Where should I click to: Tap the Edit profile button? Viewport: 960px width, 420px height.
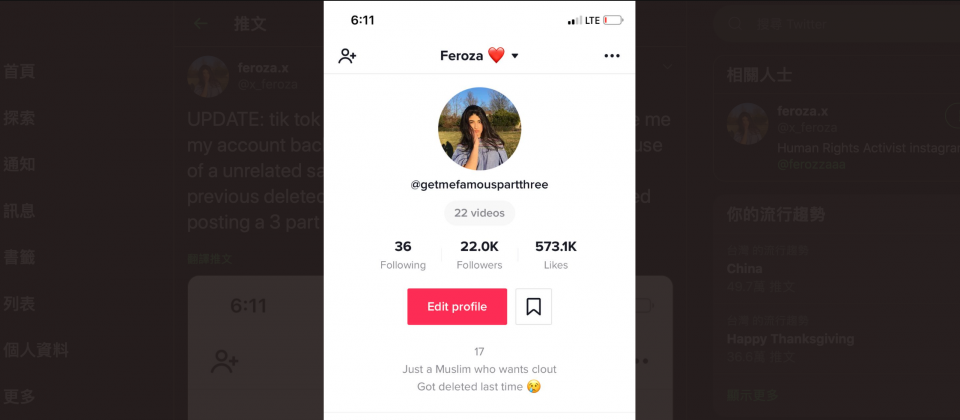click(x=457, y=307)
